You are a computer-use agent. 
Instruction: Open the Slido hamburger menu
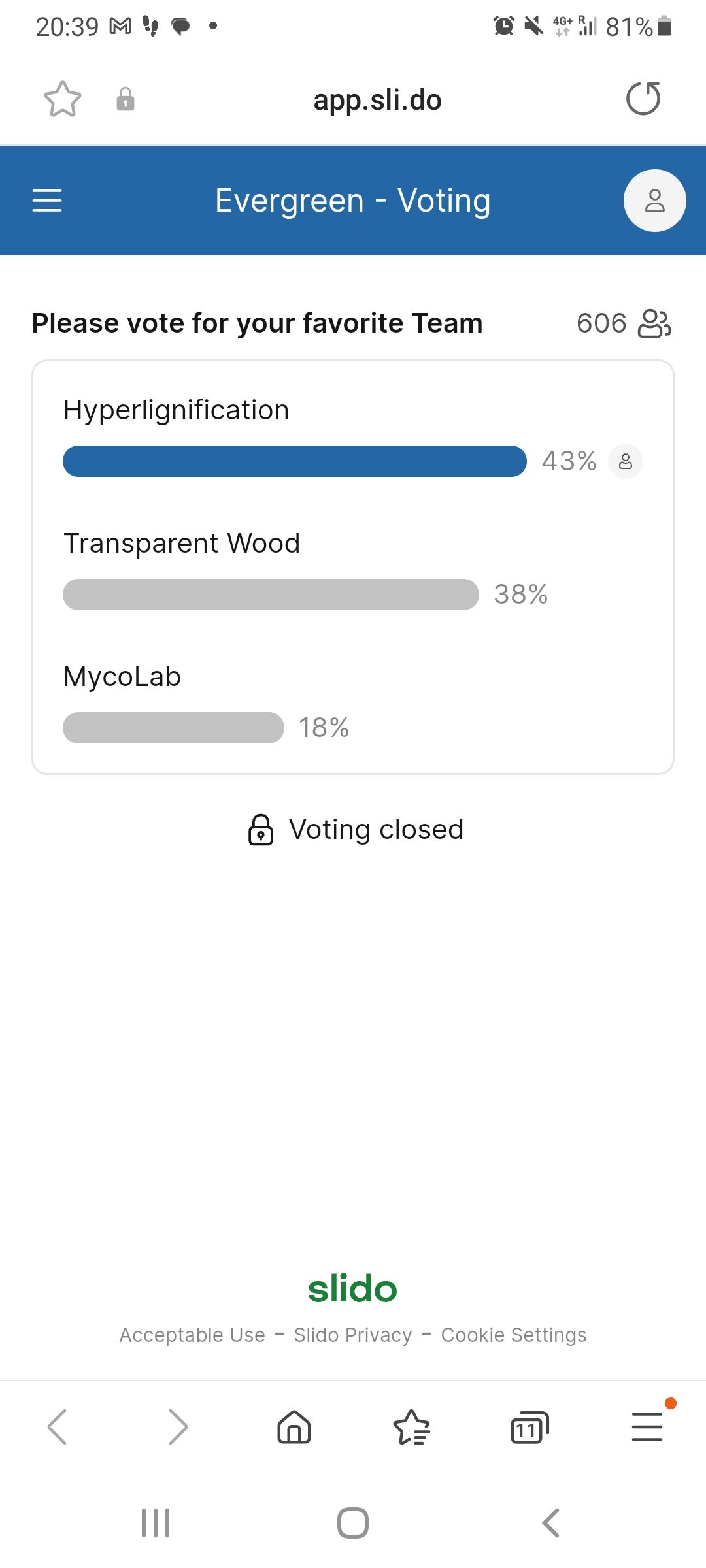47,201
